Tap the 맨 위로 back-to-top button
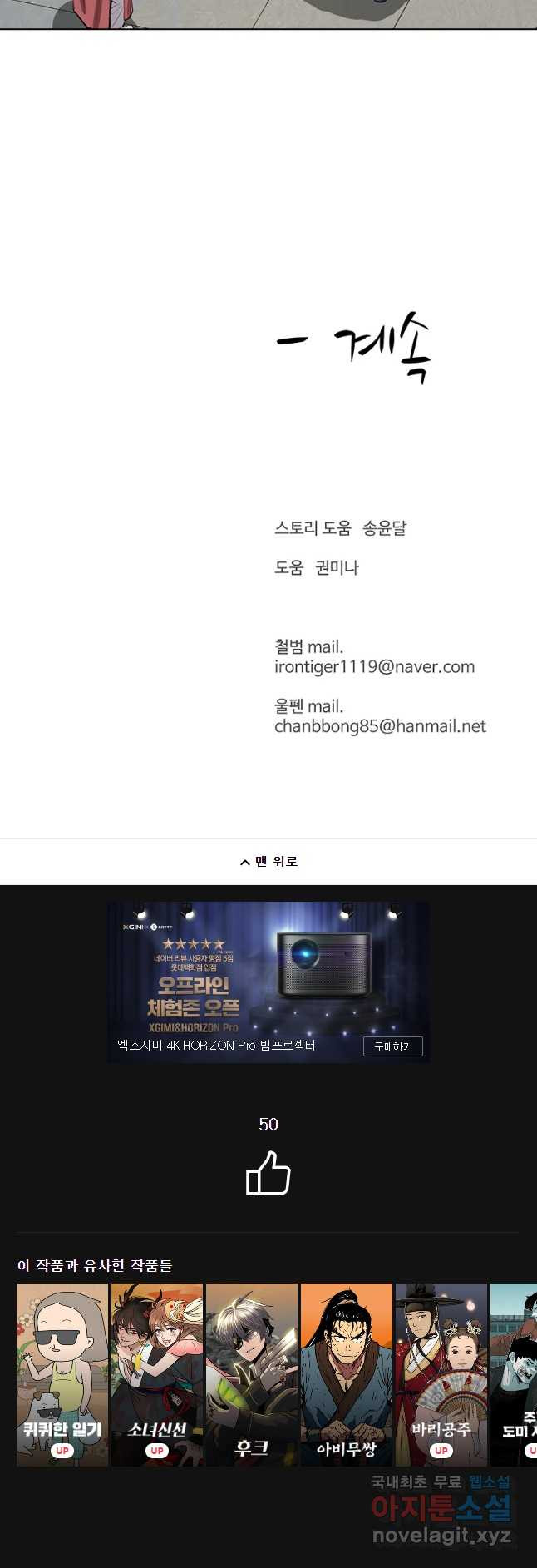Viewport: 537px width, 1568px height. 268,862
